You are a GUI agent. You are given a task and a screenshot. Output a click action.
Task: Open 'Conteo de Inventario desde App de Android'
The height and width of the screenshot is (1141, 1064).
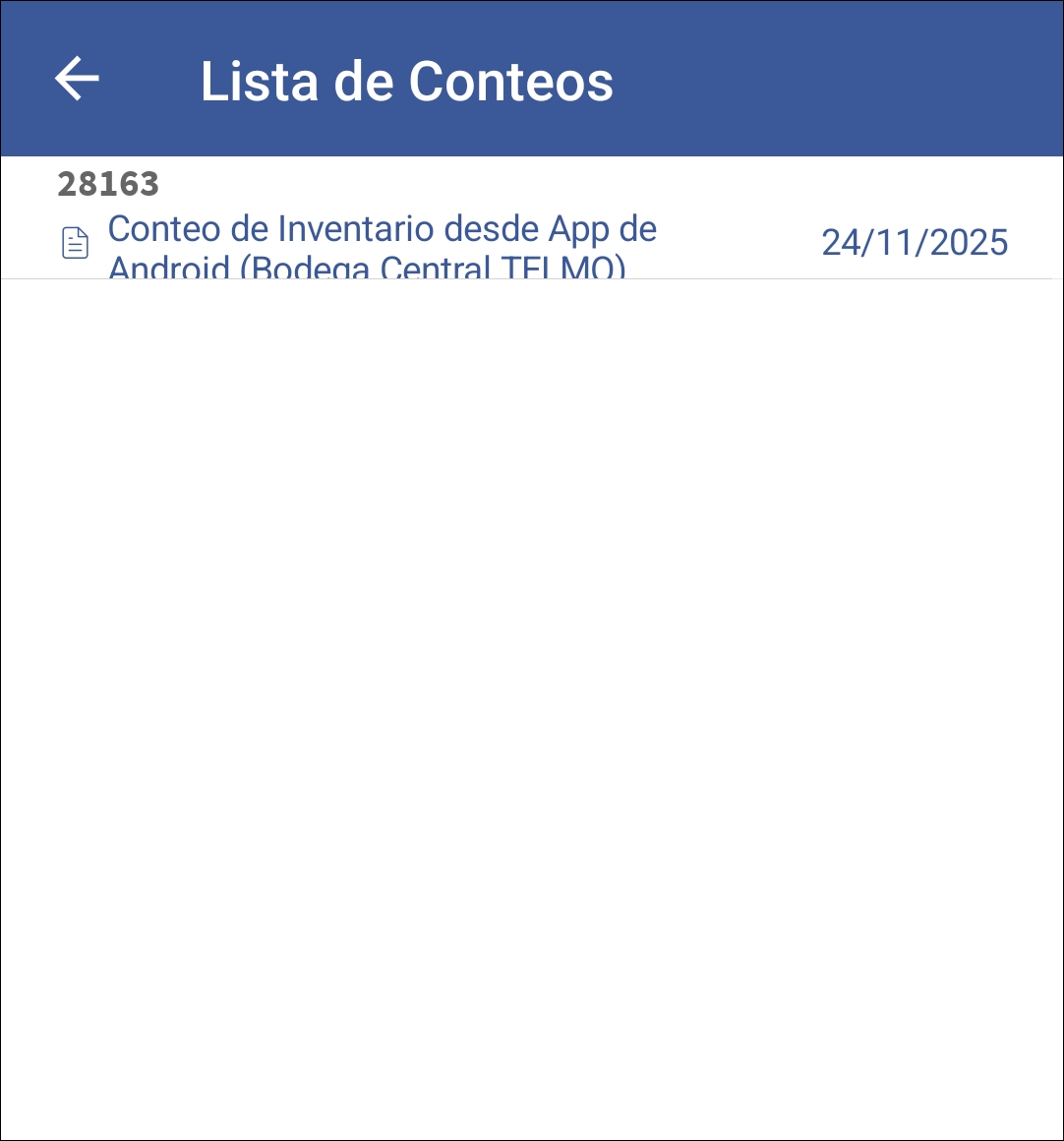384,229
